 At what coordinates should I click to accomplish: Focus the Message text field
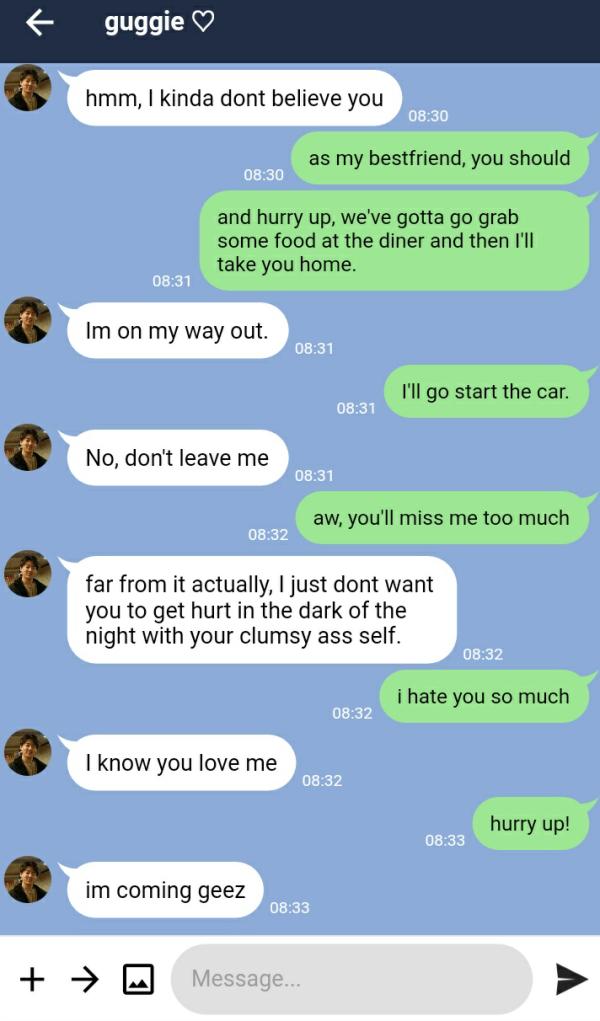[x=350, y=978]
